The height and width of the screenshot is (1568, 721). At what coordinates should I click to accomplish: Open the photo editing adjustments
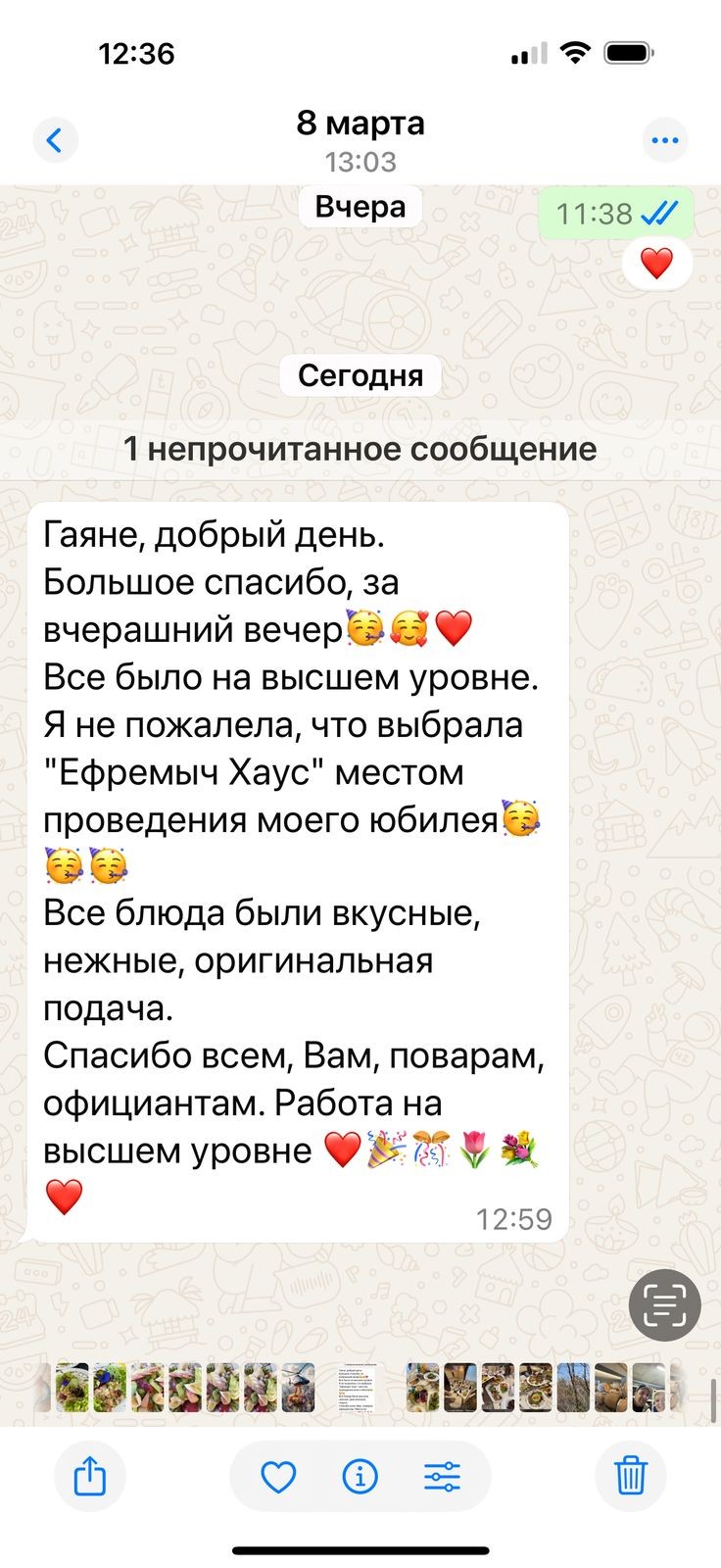tap(442, 1476)
